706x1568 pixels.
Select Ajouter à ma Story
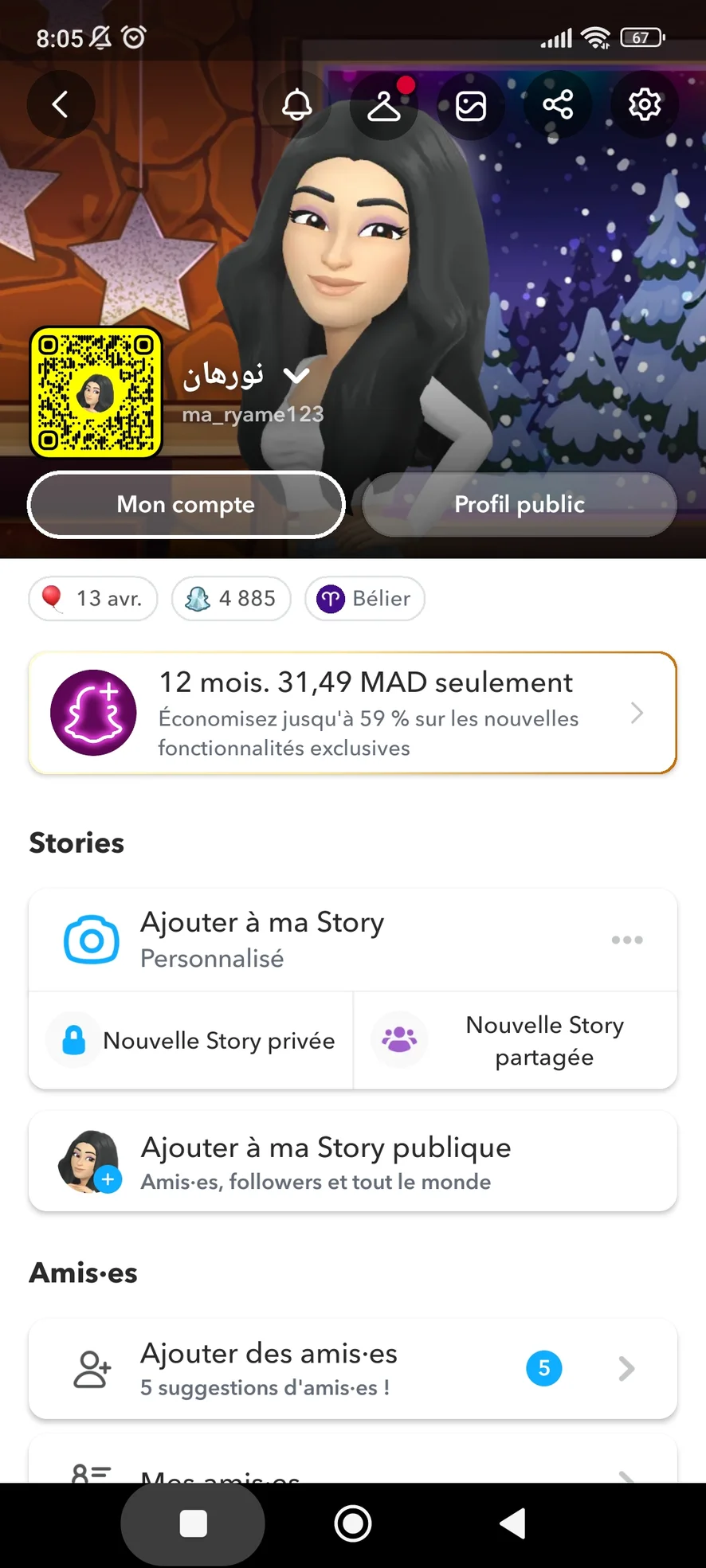click(x=263, y=939)
